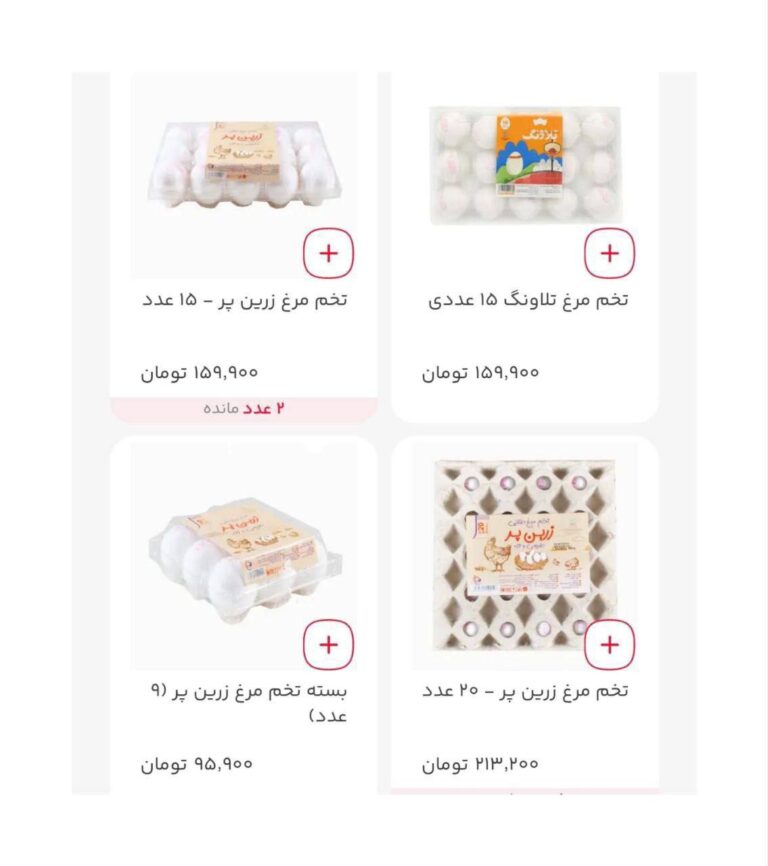
Task: Add تخم مرغ زرین پر ۱۵ عدد to cart
Action: (x=328, y=253)
